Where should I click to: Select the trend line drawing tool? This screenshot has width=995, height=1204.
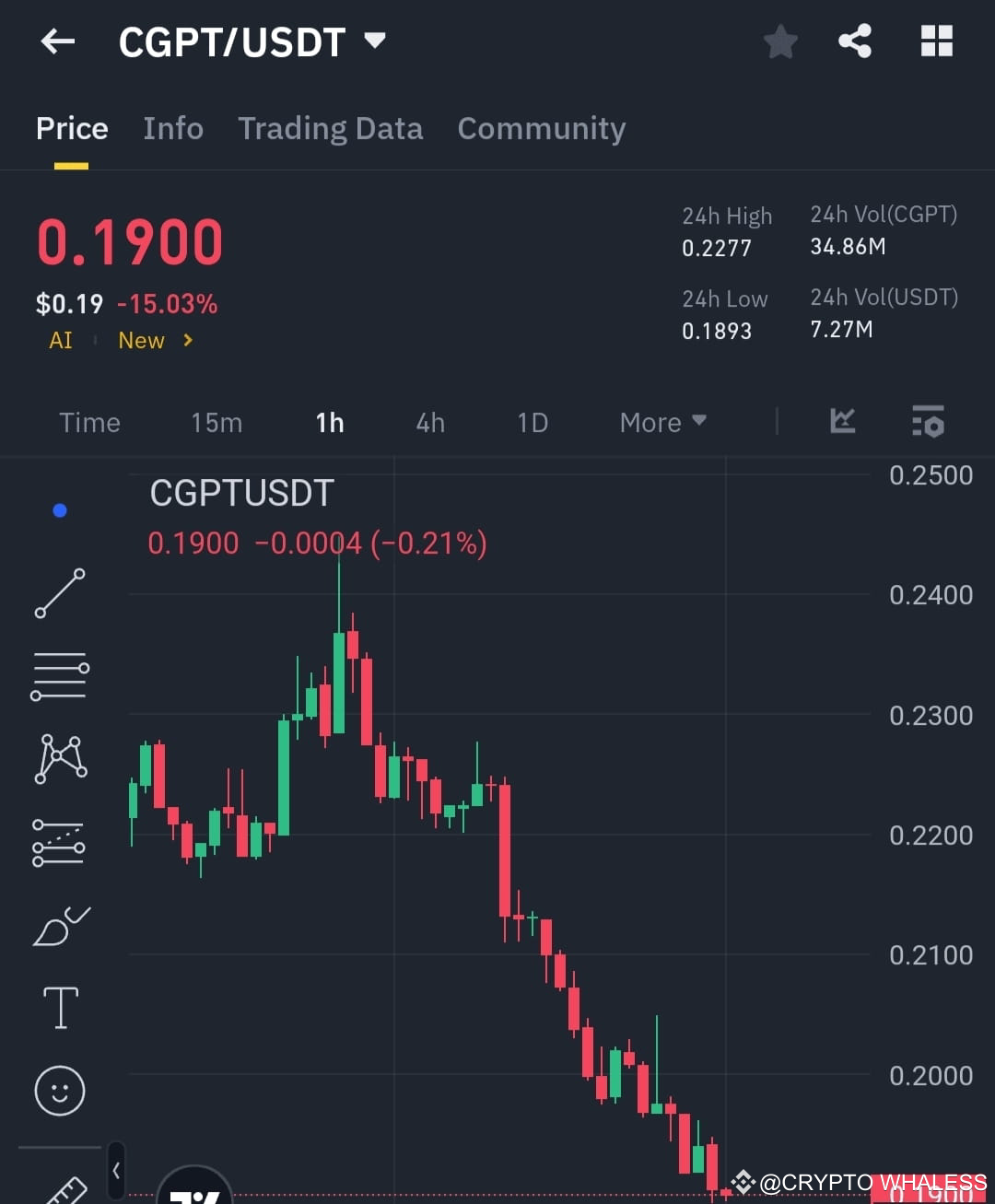59,594
